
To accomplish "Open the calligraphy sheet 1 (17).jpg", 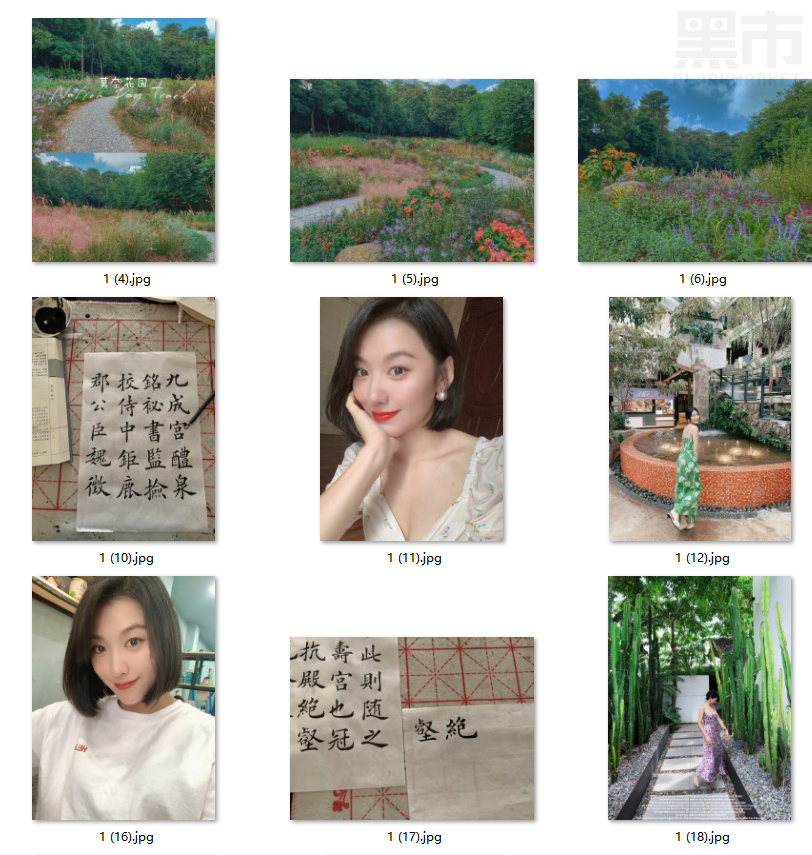I will pyautogui.click(x=412, y=728).
